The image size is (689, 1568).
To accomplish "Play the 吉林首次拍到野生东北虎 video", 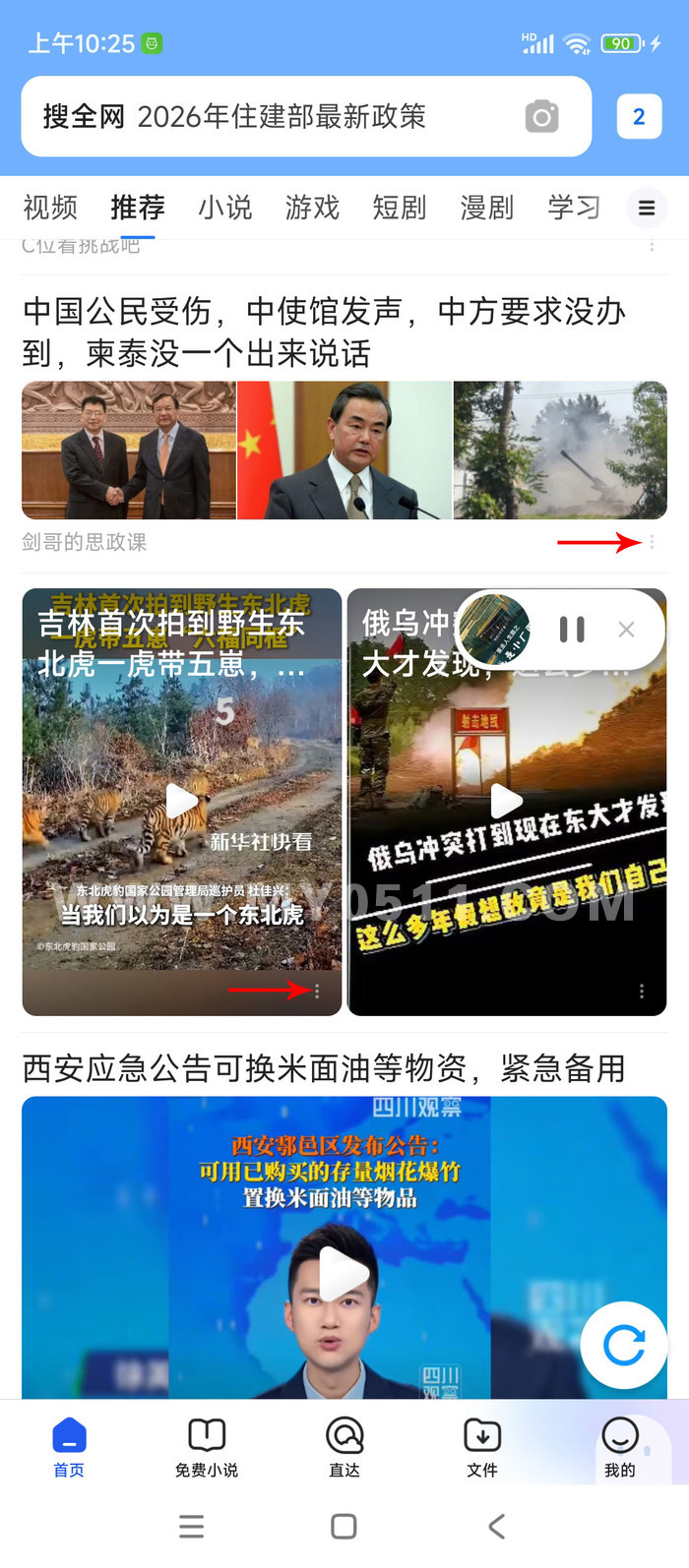I will coord(182,801).
